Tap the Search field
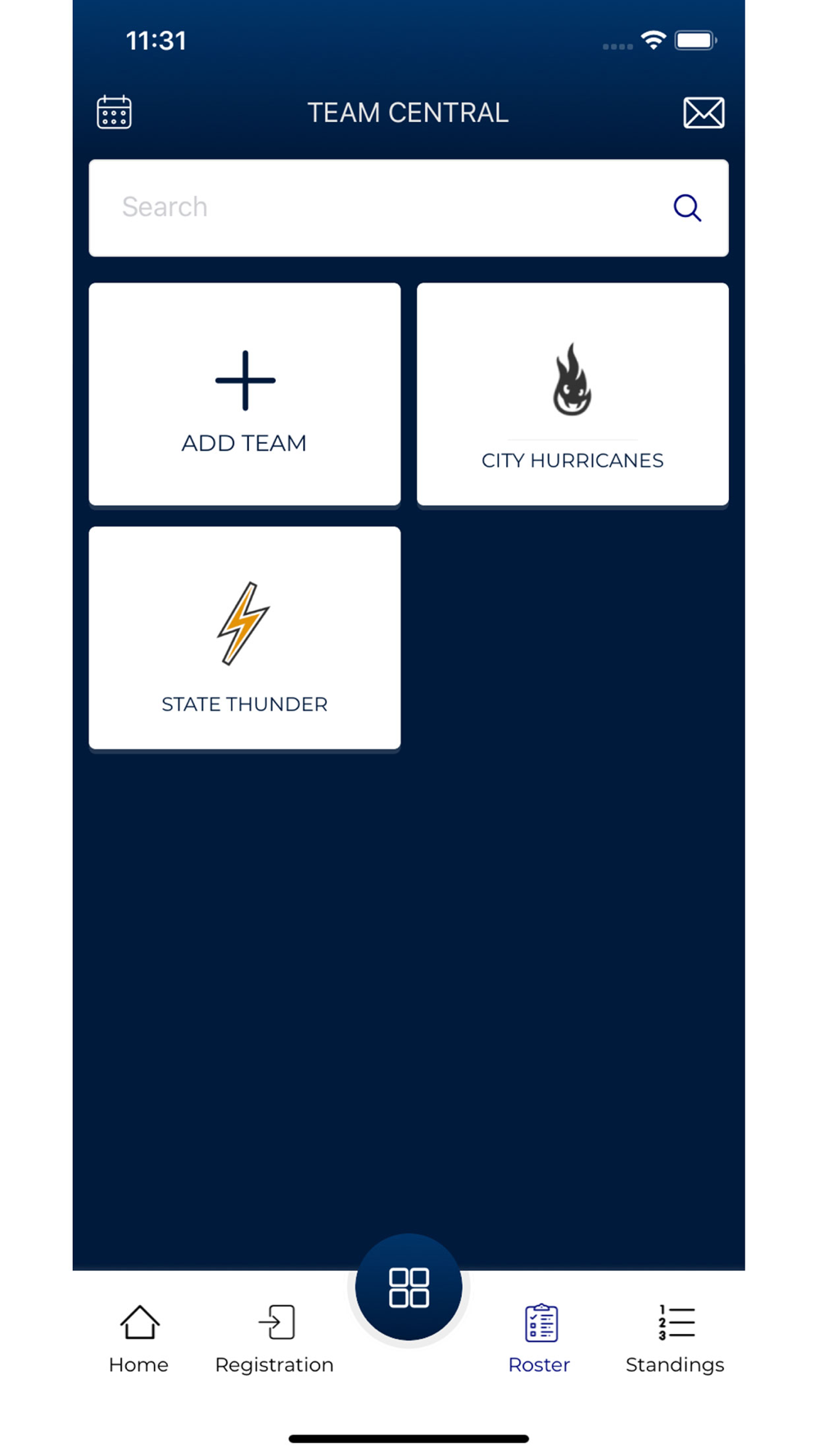Viewport: 819px width, 1456px height. (409, 208)
